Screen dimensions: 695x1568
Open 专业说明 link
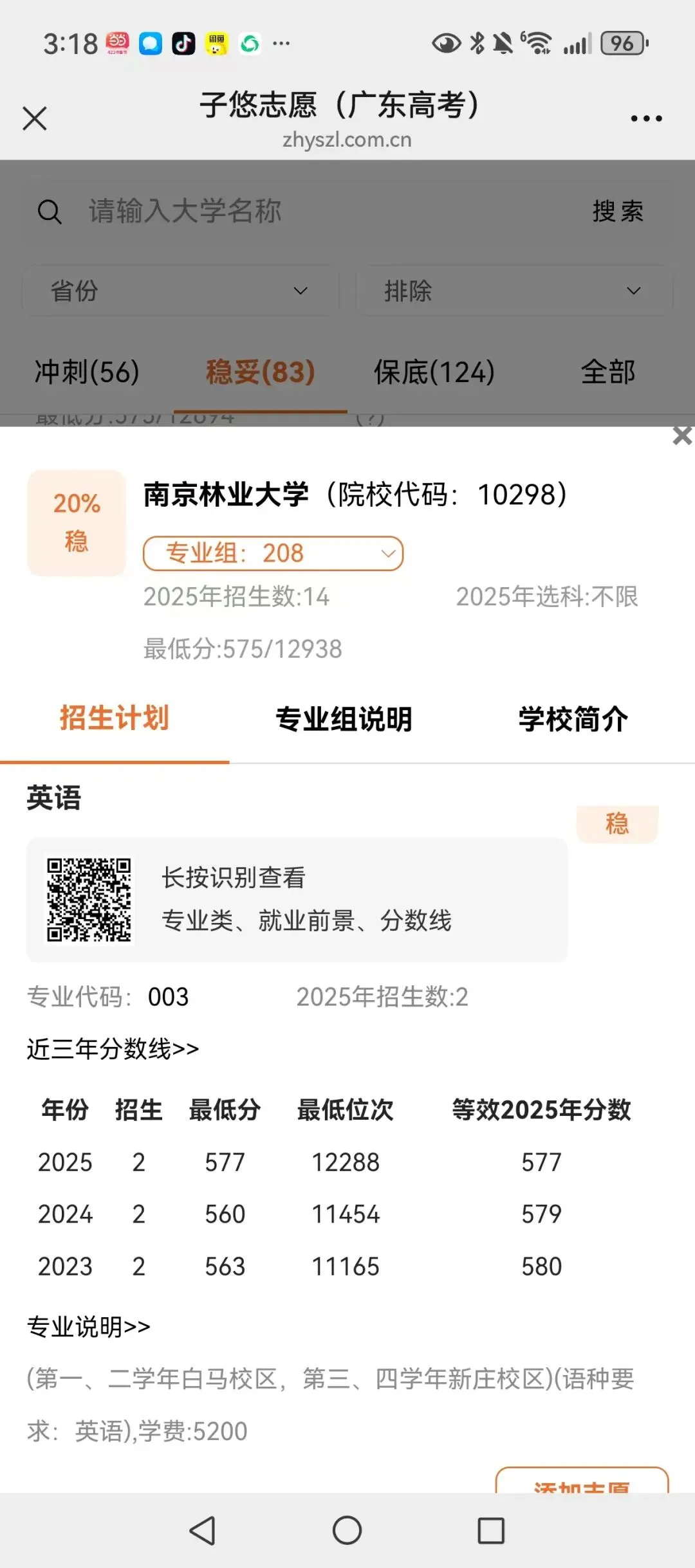point(88,1326)
